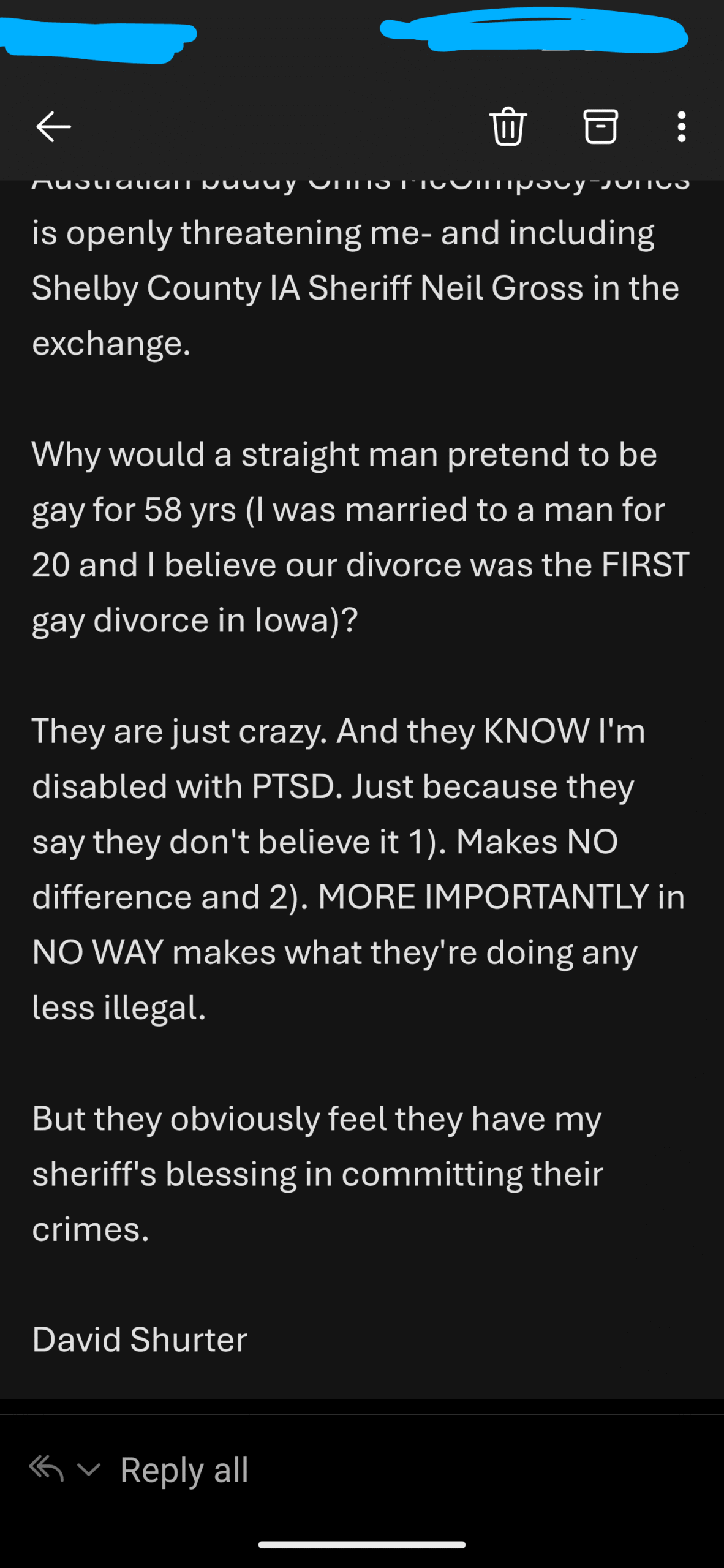Open the three-dot overflow menu
The width and height of the screenshot is (724, 1568).
(681, 127)
